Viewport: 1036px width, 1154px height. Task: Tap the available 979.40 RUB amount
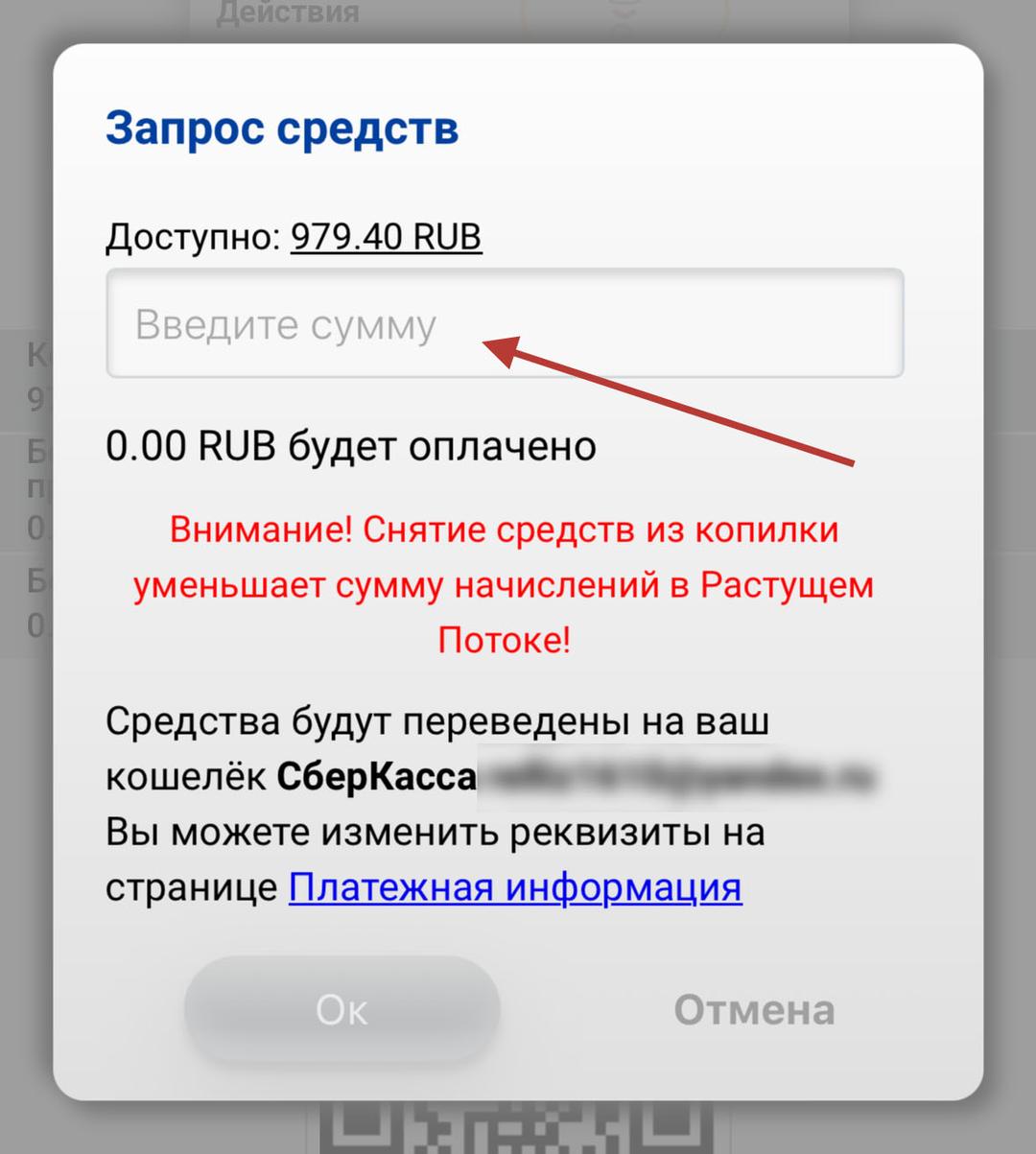click(x=386, y=236)
